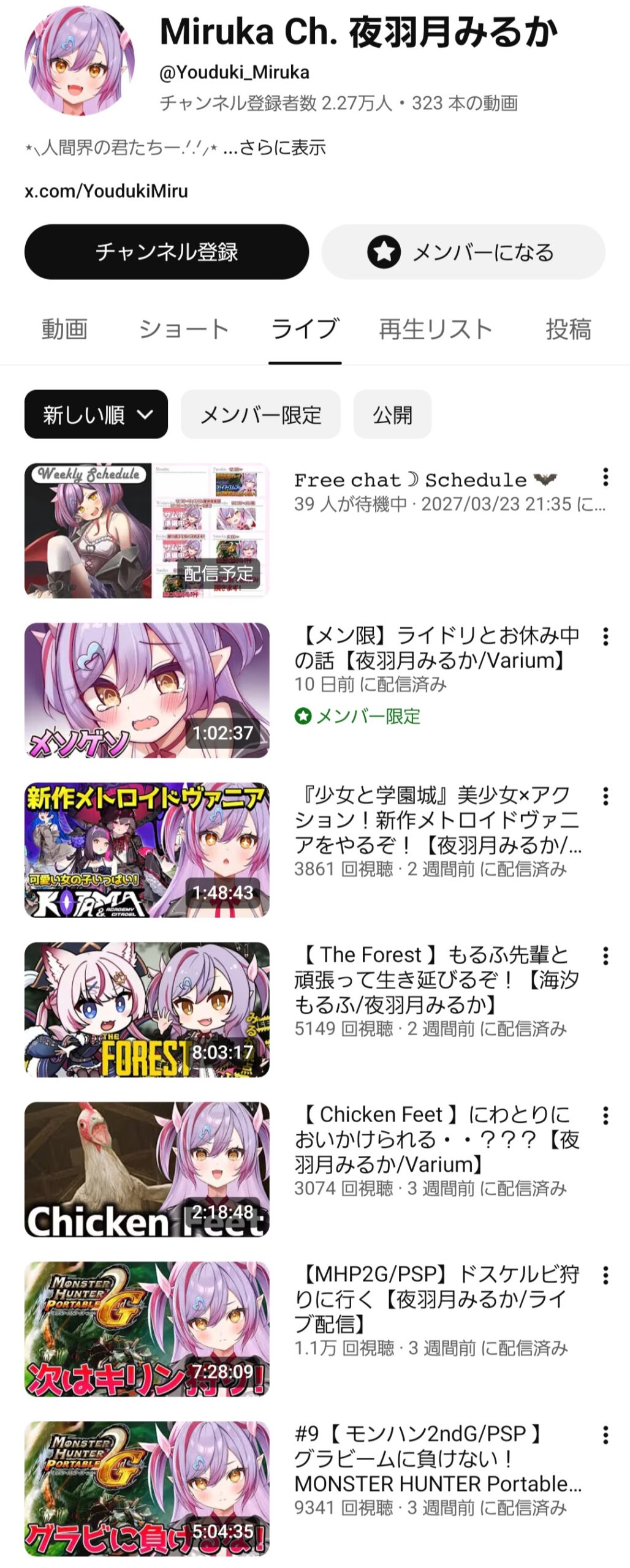Tap メンバーになる to join membership
Viewport: 630px width, 1568px height.
(x=463, y=252)
